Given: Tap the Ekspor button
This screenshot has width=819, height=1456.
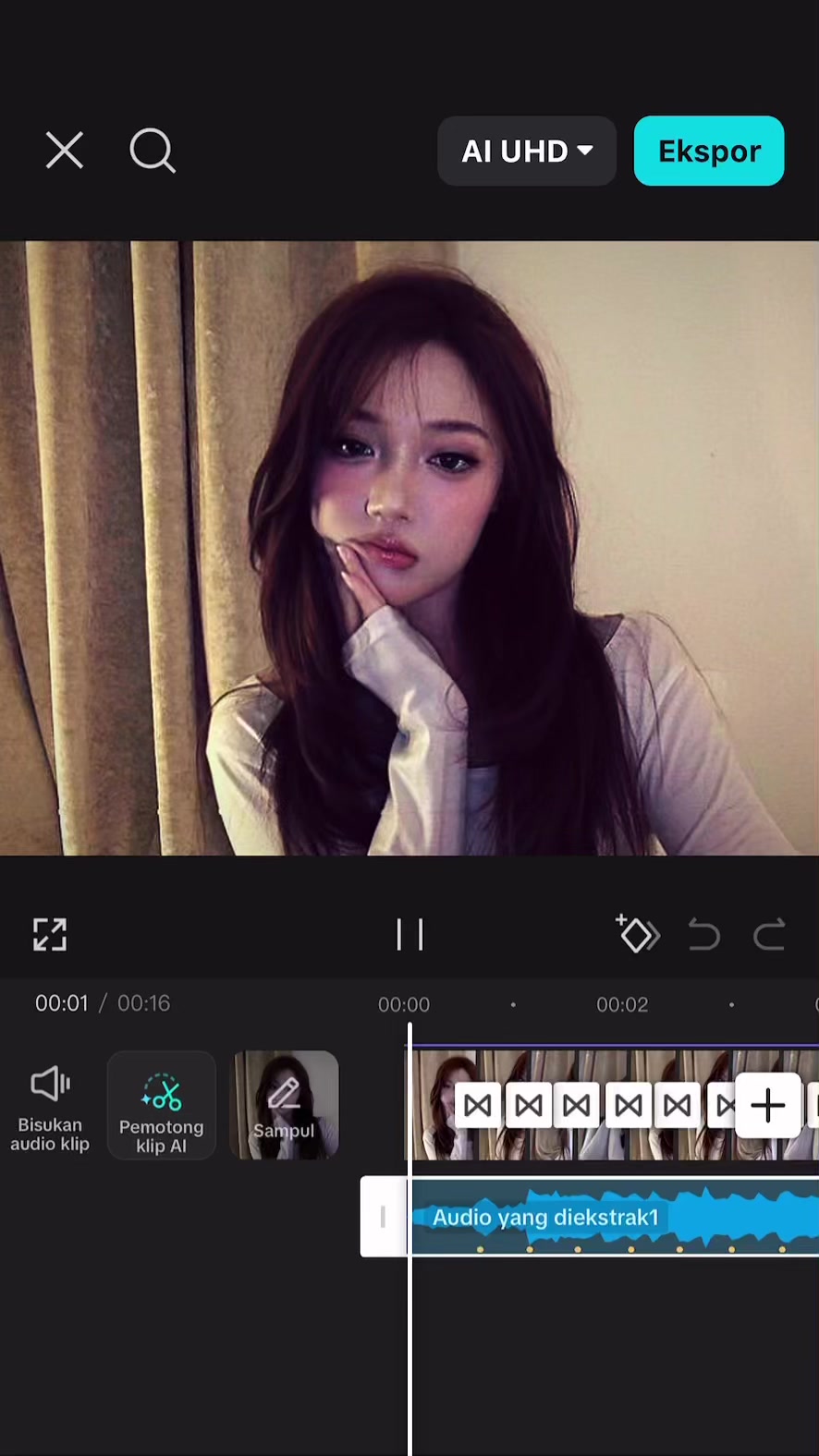Looking at the screenshot, I should tap(709, 151).
